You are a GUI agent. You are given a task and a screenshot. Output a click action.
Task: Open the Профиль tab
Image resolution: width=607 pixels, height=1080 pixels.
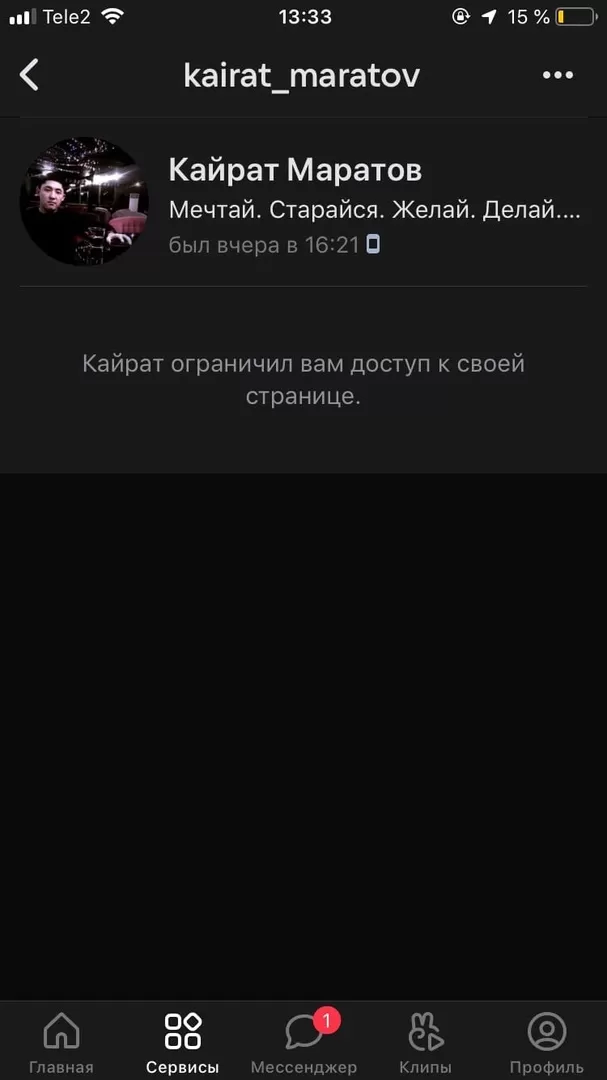(546, 1042)
